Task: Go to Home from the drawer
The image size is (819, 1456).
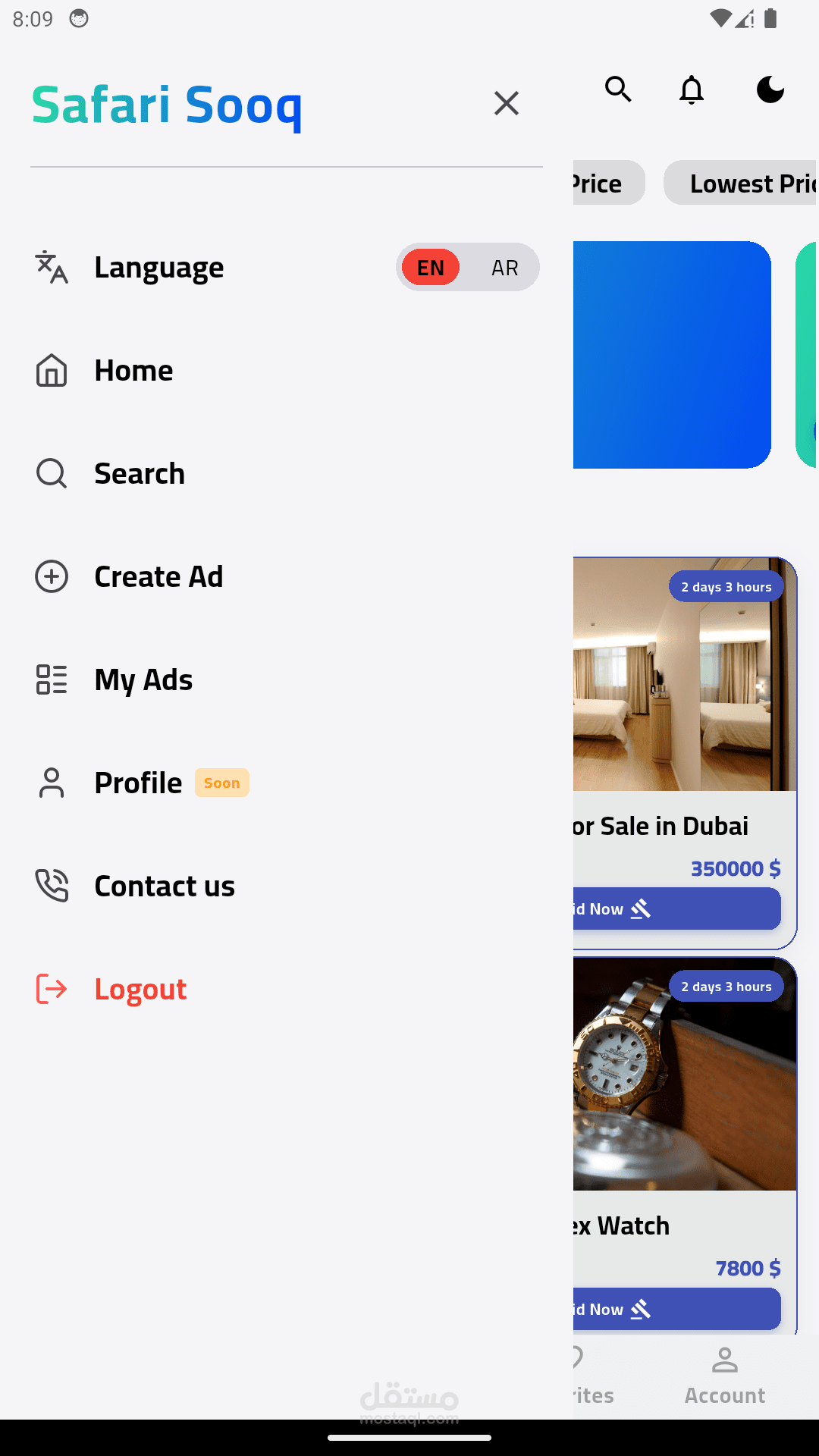Action: [x=133, y=371]
